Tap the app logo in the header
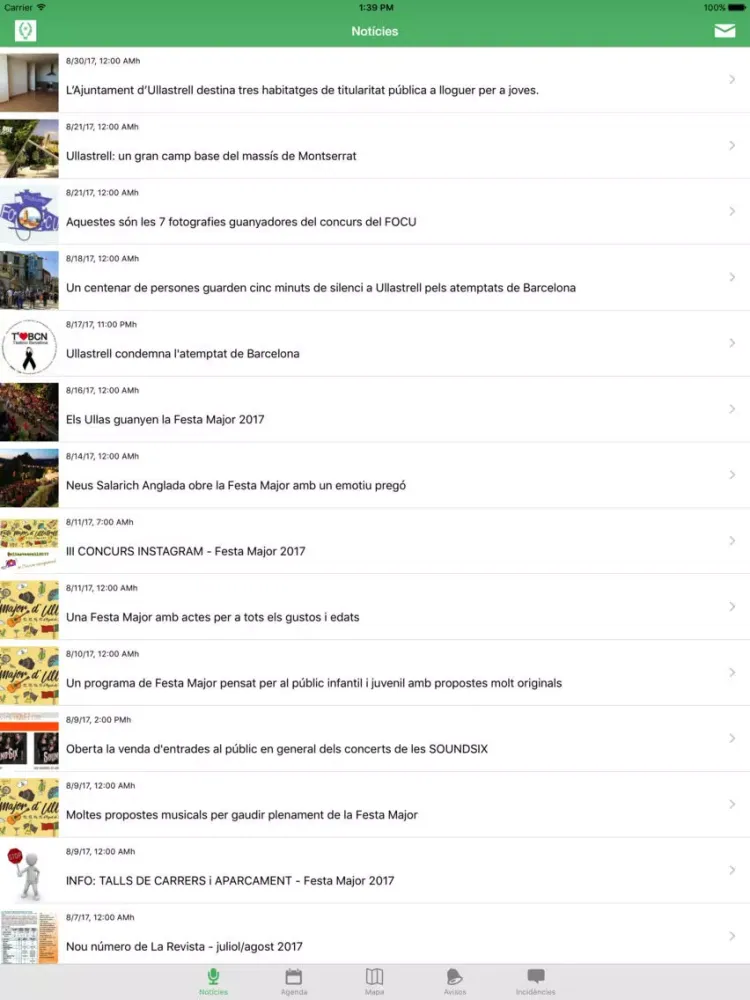750x1000 pixels. click(26, 31)
